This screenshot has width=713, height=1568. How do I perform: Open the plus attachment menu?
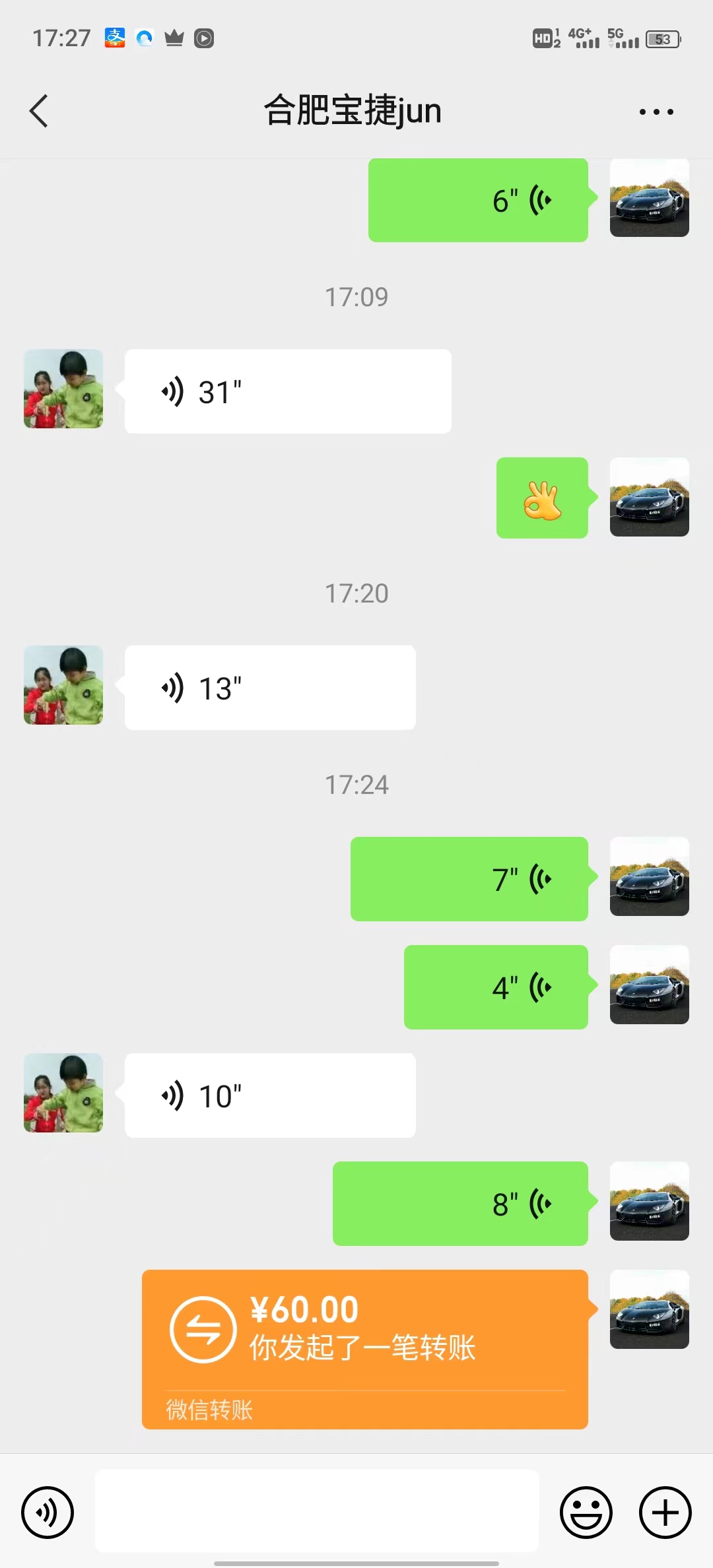click(665, 1512)
